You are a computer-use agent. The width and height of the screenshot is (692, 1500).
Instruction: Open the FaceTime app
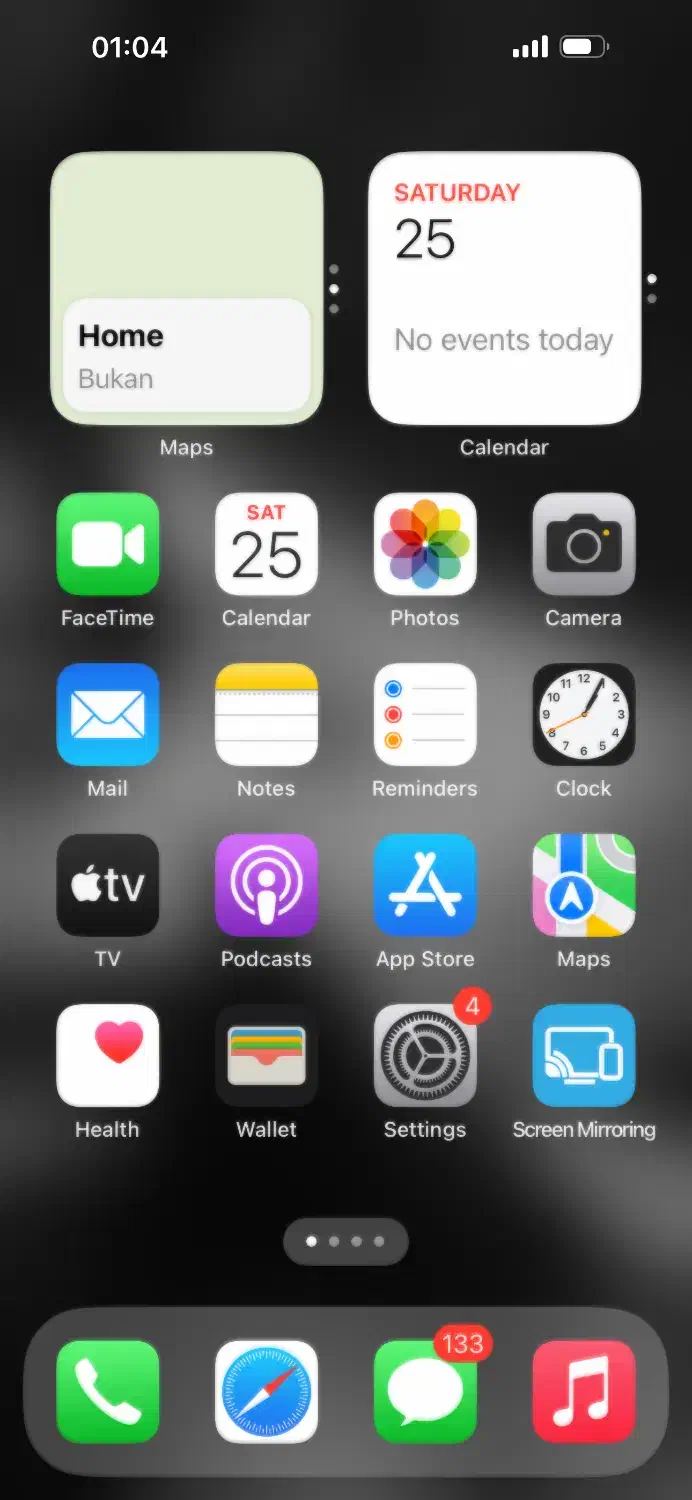click(108, 544)
